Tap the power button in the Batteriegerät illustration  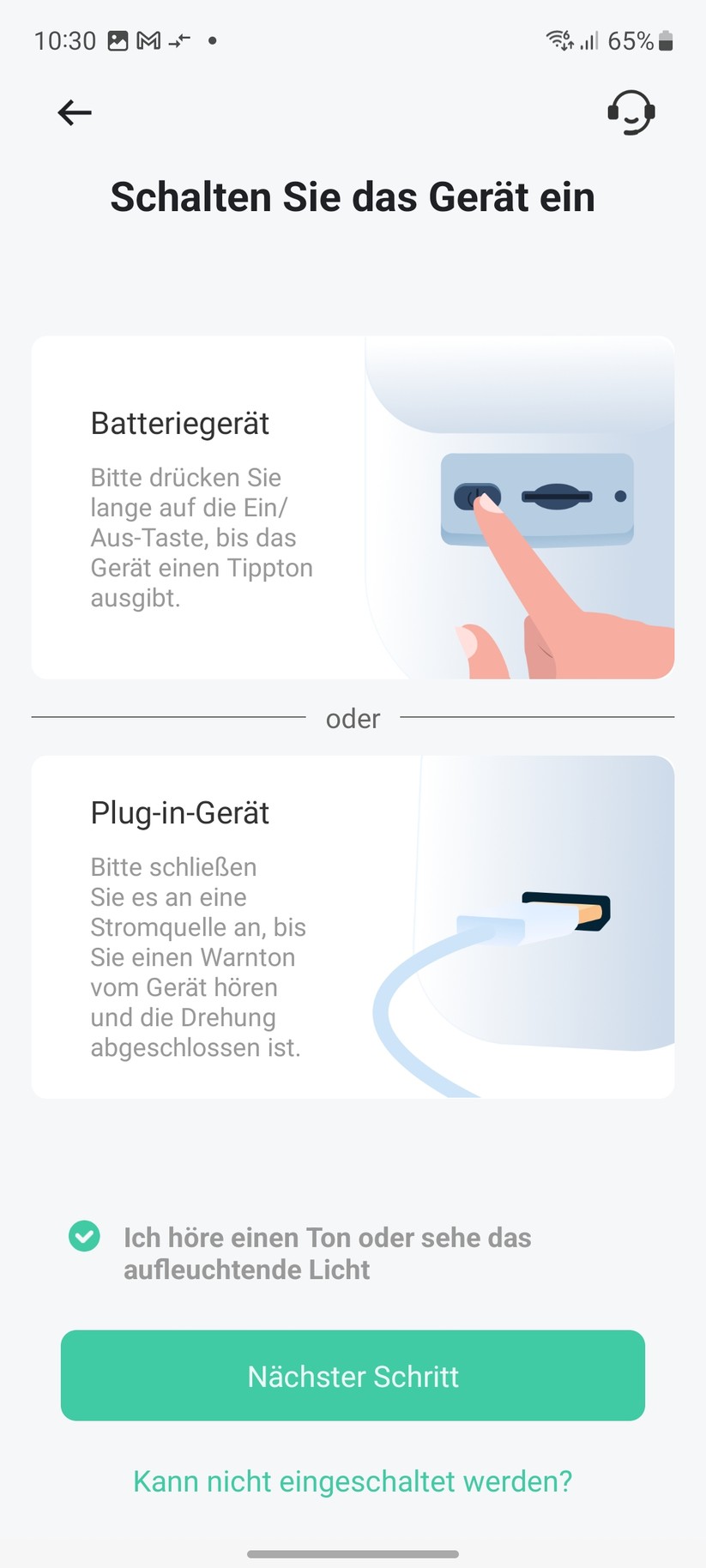[x=478, y=496]
